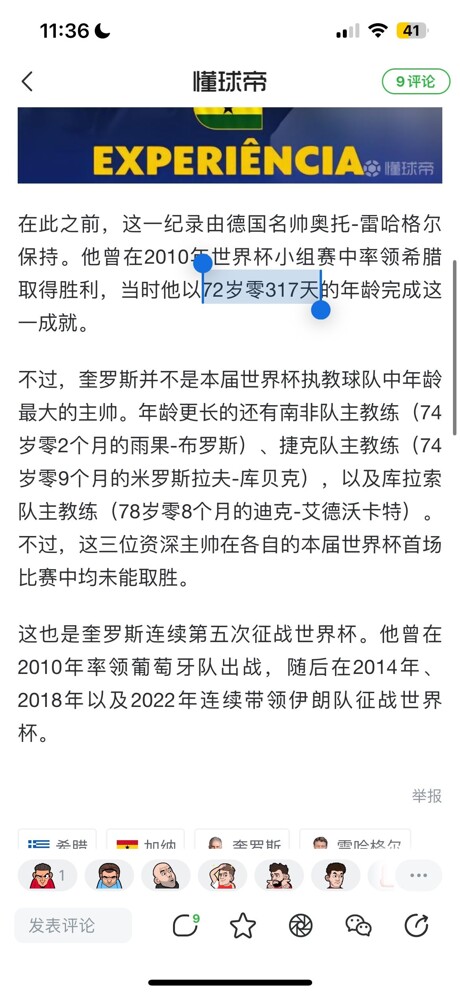460x995 pixels.
Task: Tap 举报 to report this article
Action: pos(426,796)
